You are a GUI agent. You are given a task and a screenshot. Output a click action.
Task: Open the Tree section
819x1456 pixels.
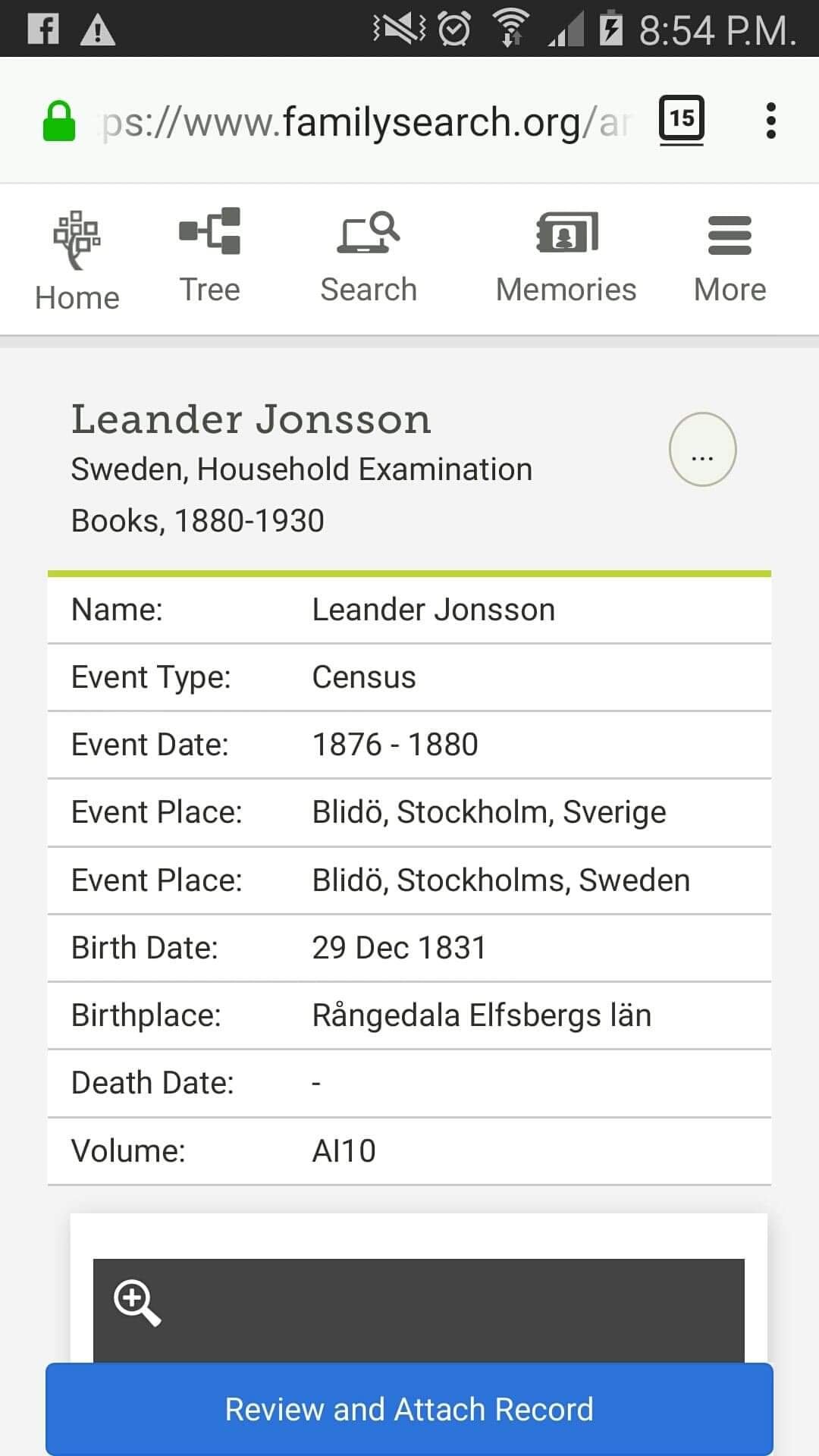210,256
